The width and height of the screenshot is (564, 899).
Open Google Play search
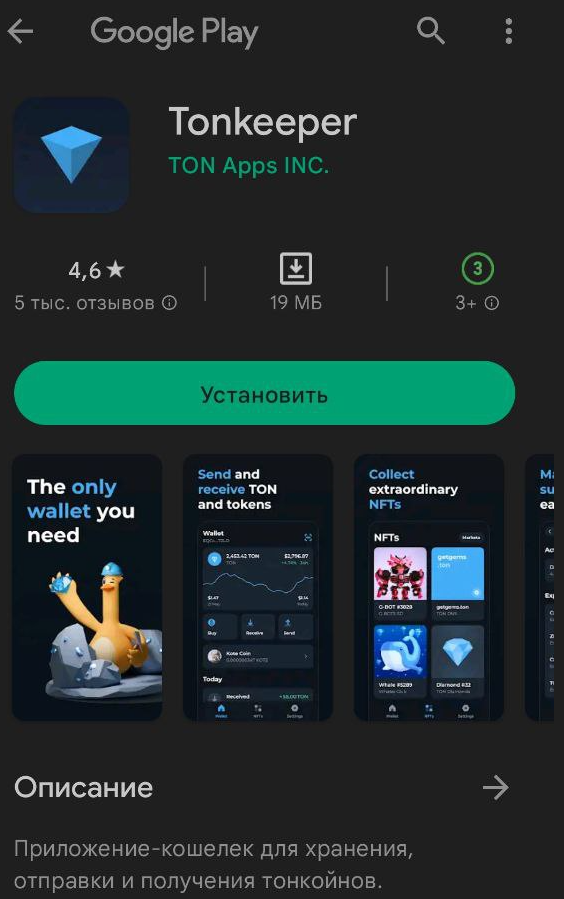click(x=430, y=30)
